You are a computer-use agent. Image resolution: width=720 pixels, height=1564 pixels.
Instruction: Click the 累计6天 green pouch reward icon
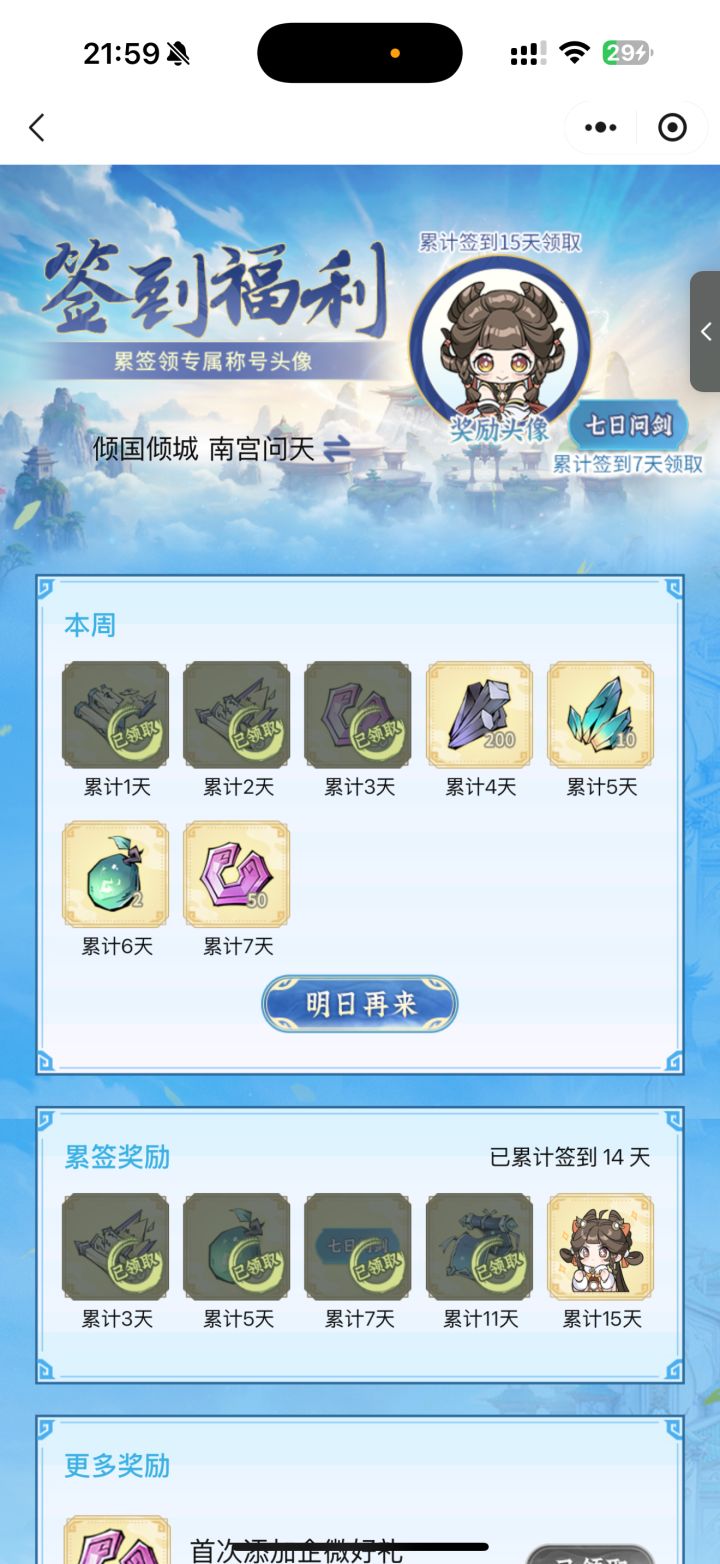(115, 874)
